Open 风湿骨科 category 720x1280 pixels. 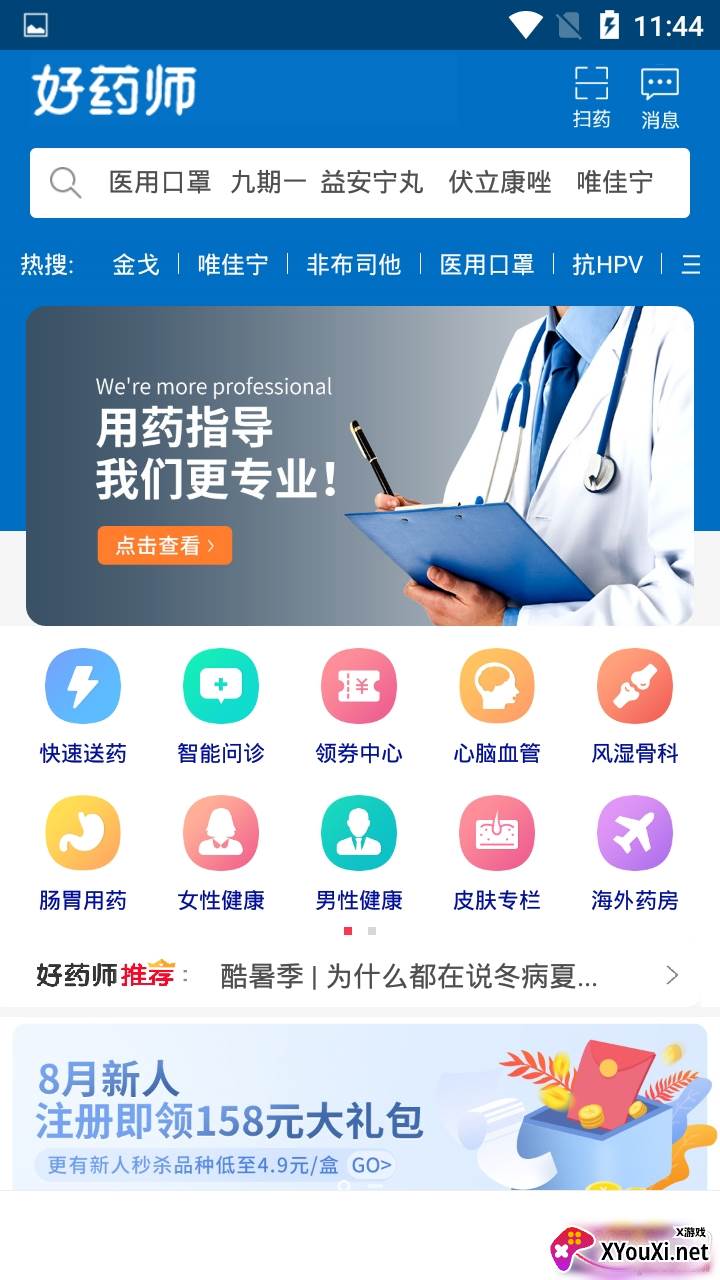[635, 706]
